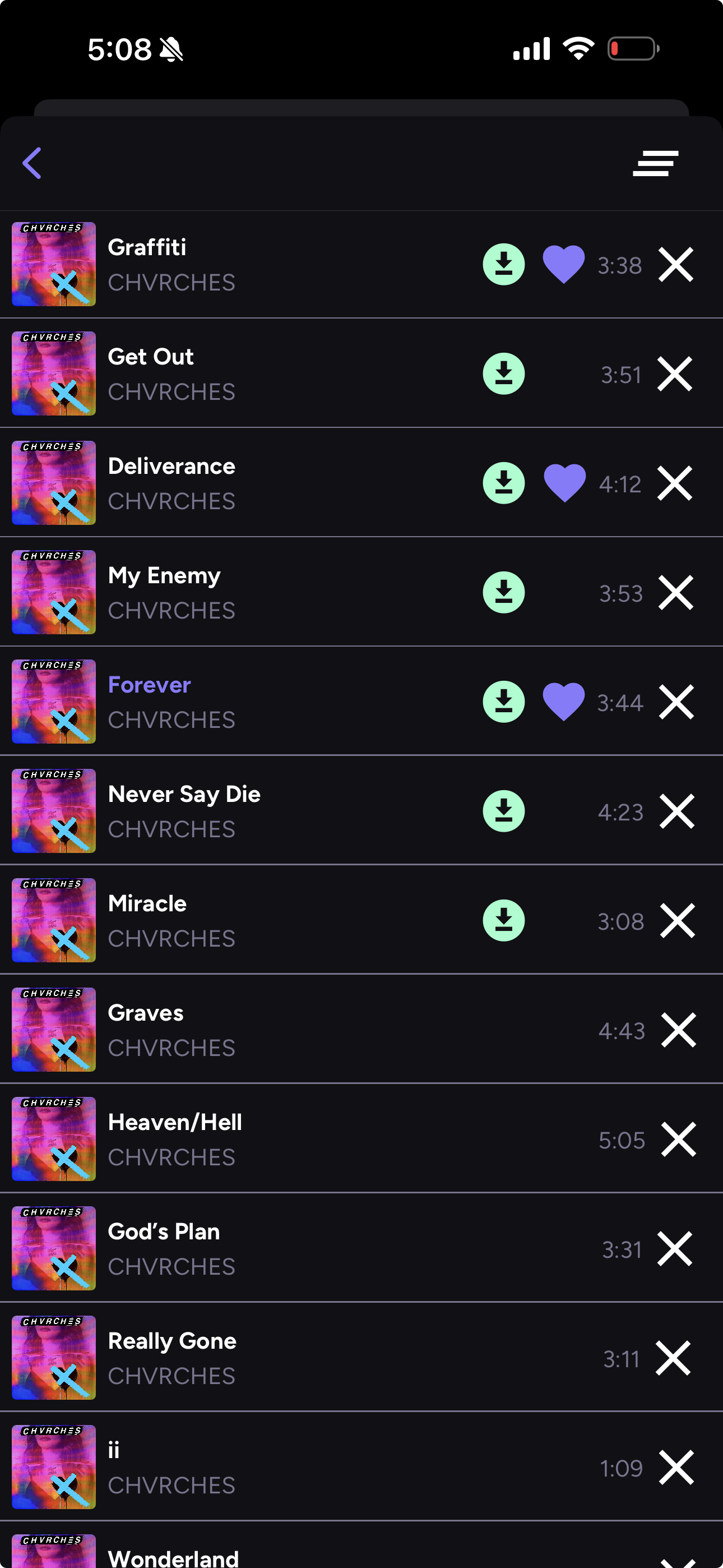This screenshot has width=723, height=1568.
Task: Remove My Enemy from the list
Action: [x=675, y=593]
